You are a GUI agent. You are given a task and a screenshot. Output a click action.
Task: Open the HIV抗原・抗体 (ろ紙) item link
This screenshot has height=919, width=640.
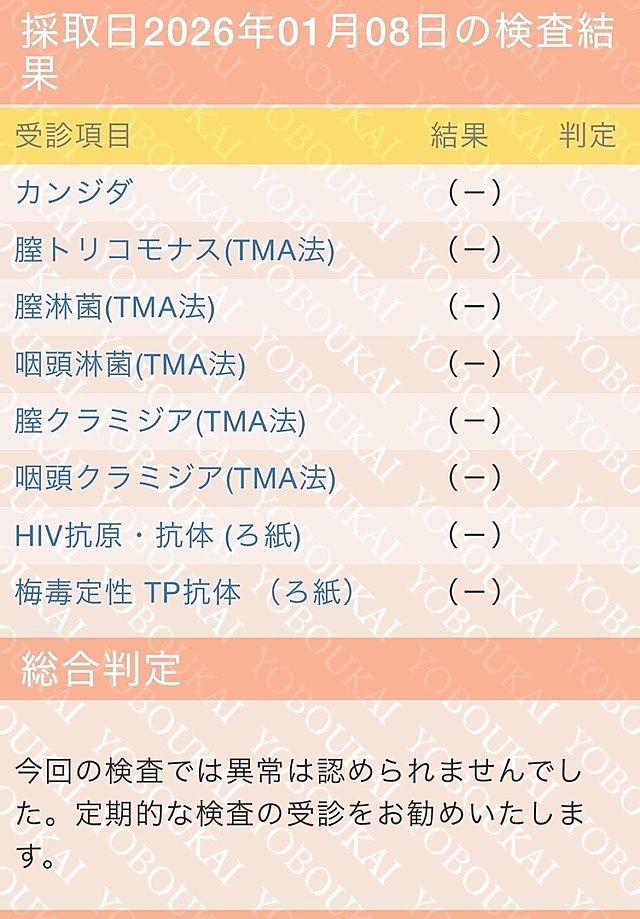[158, 535]
